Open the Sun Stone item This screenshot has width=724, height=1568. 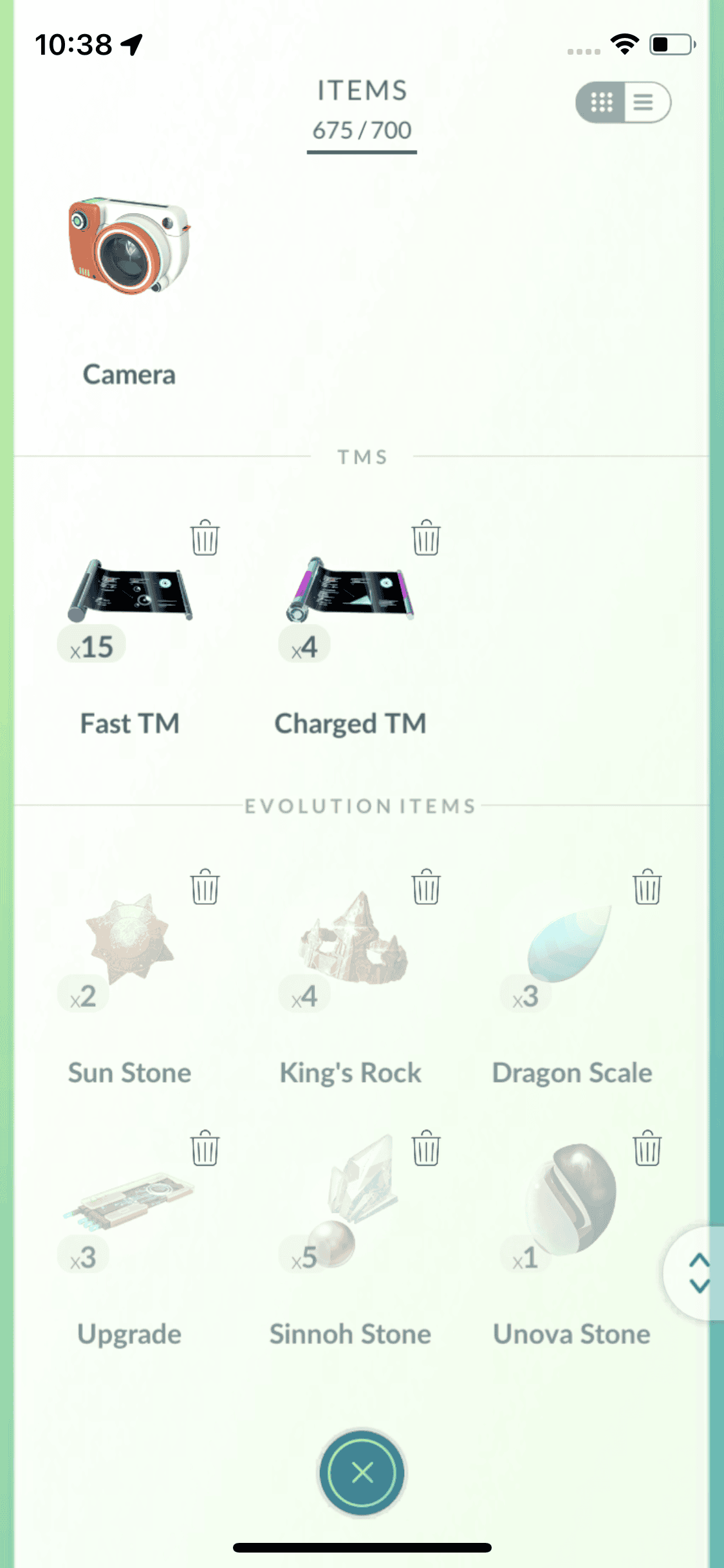pos(130,940)
